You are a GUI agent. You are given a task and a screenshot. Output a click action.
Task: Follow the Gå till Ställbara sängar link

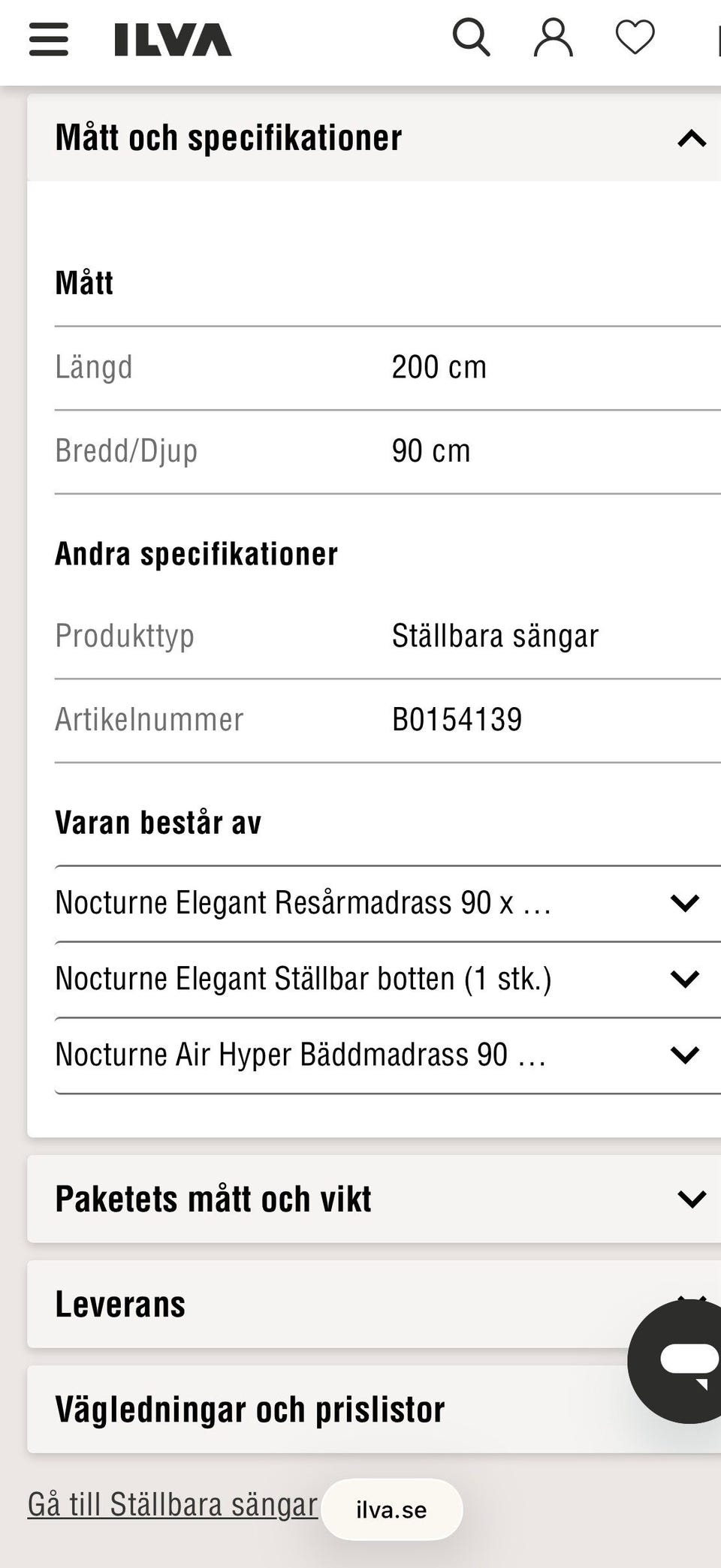coord(173,1505)
